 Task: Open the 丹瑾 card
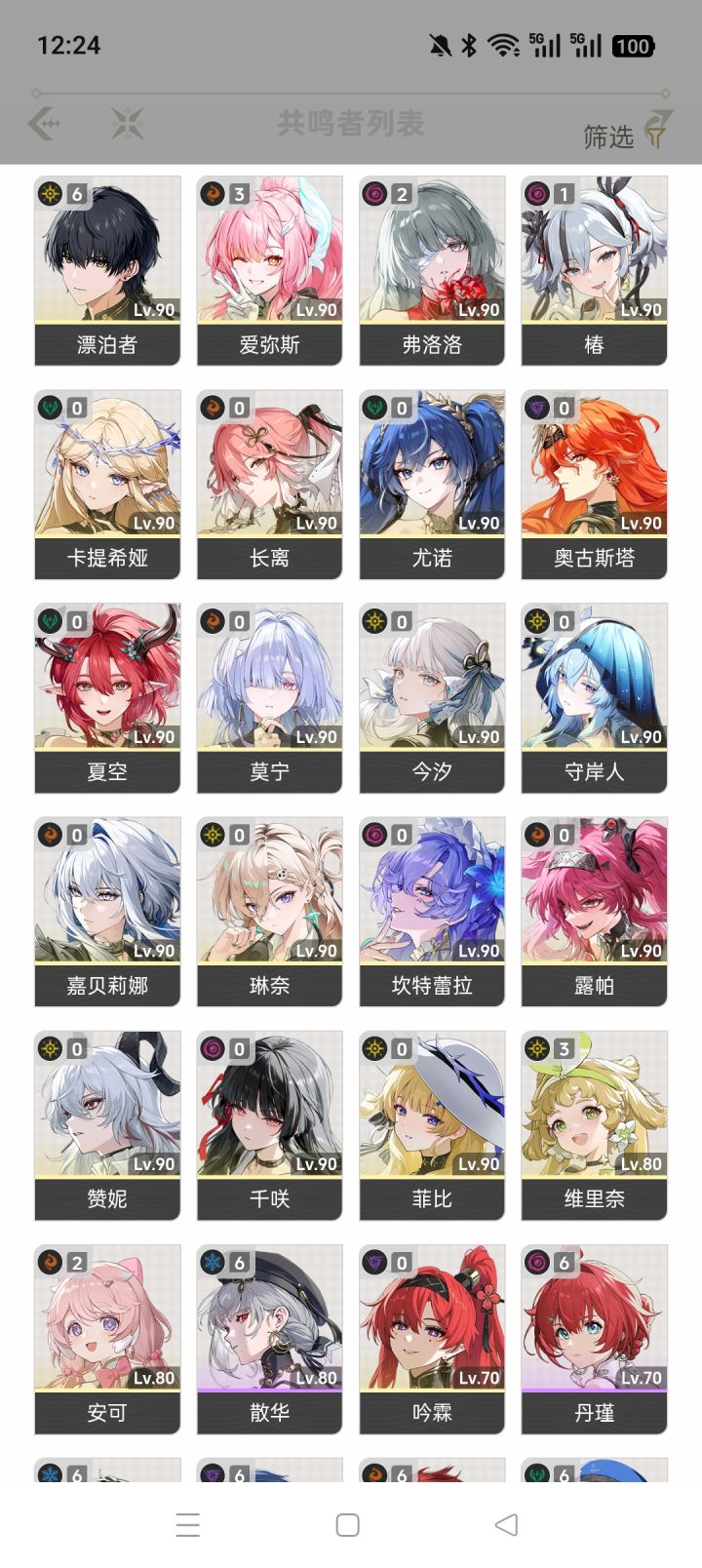pos(594,1339)
